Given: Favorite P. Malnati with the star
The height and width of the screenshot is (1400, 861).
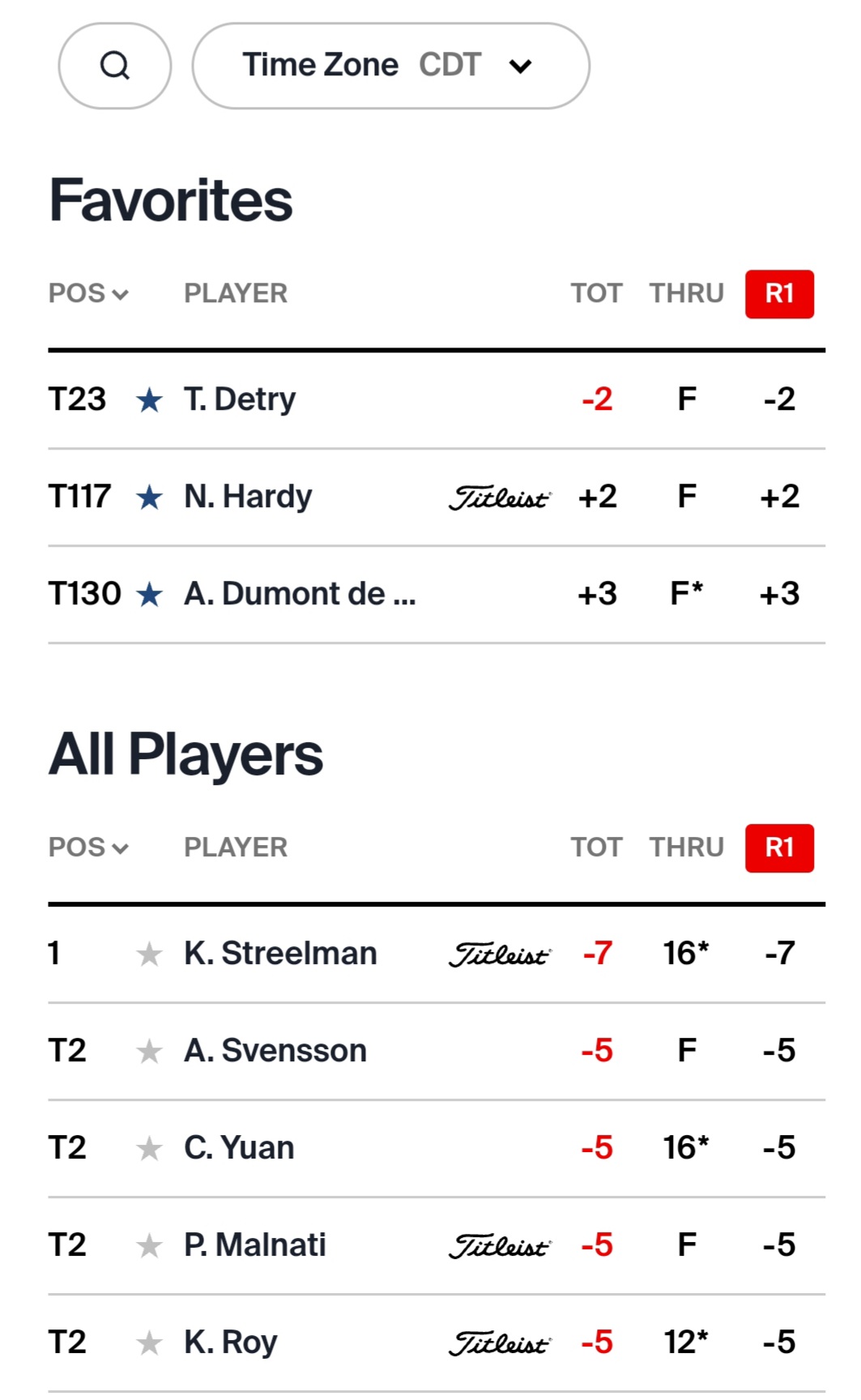Looking at the screenshot, I should pyautogui.click(x=149, y=1246).
